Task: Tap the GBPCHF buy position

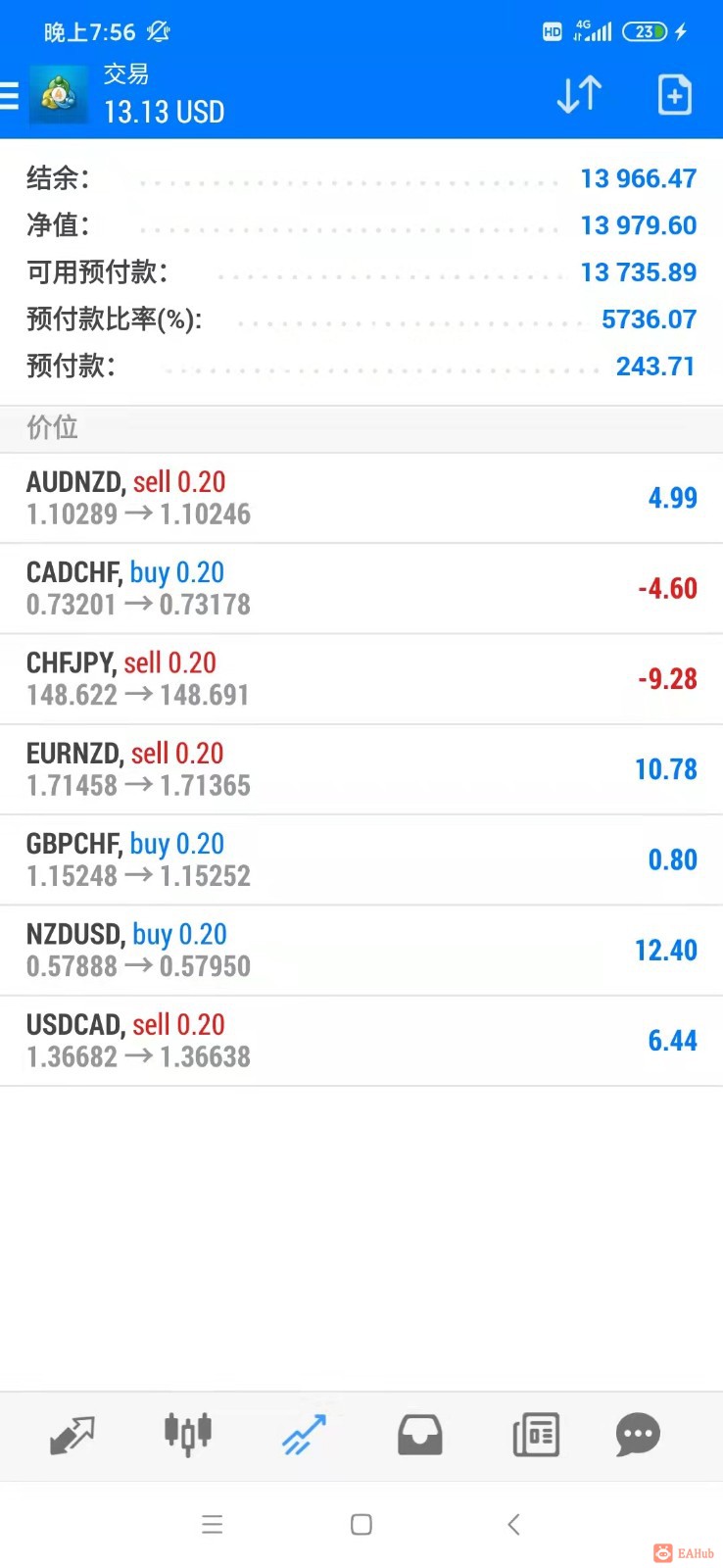Action: pyautogui.click(x=361, y=859)
